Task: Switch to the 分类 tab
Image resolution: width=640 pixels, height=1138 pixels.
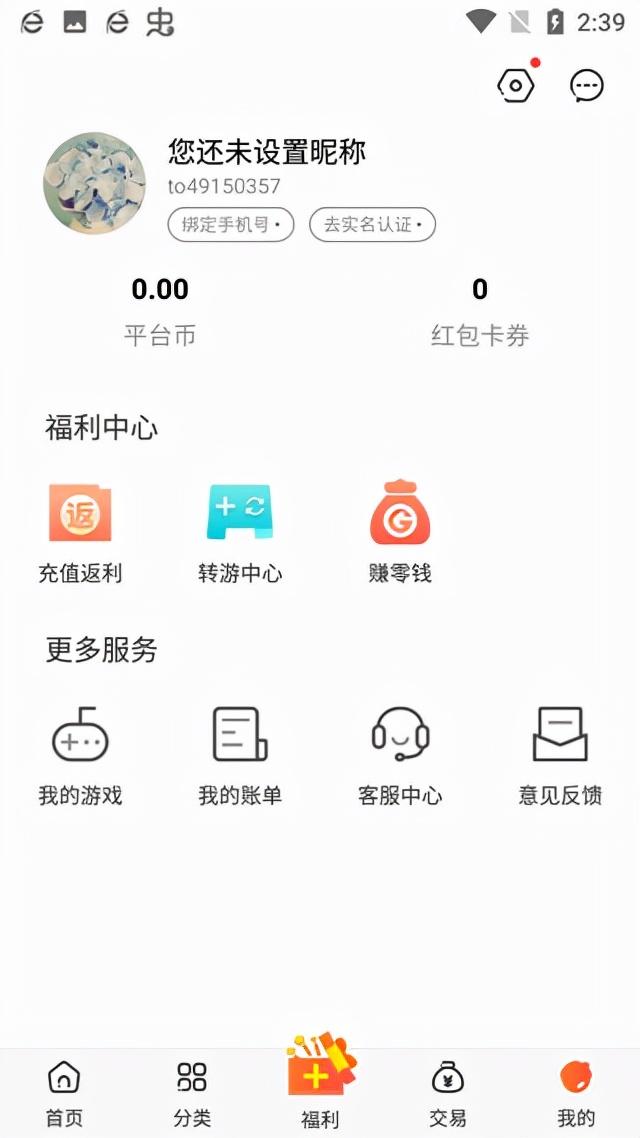Action: pyautogui.click(x=192, y=1093)
